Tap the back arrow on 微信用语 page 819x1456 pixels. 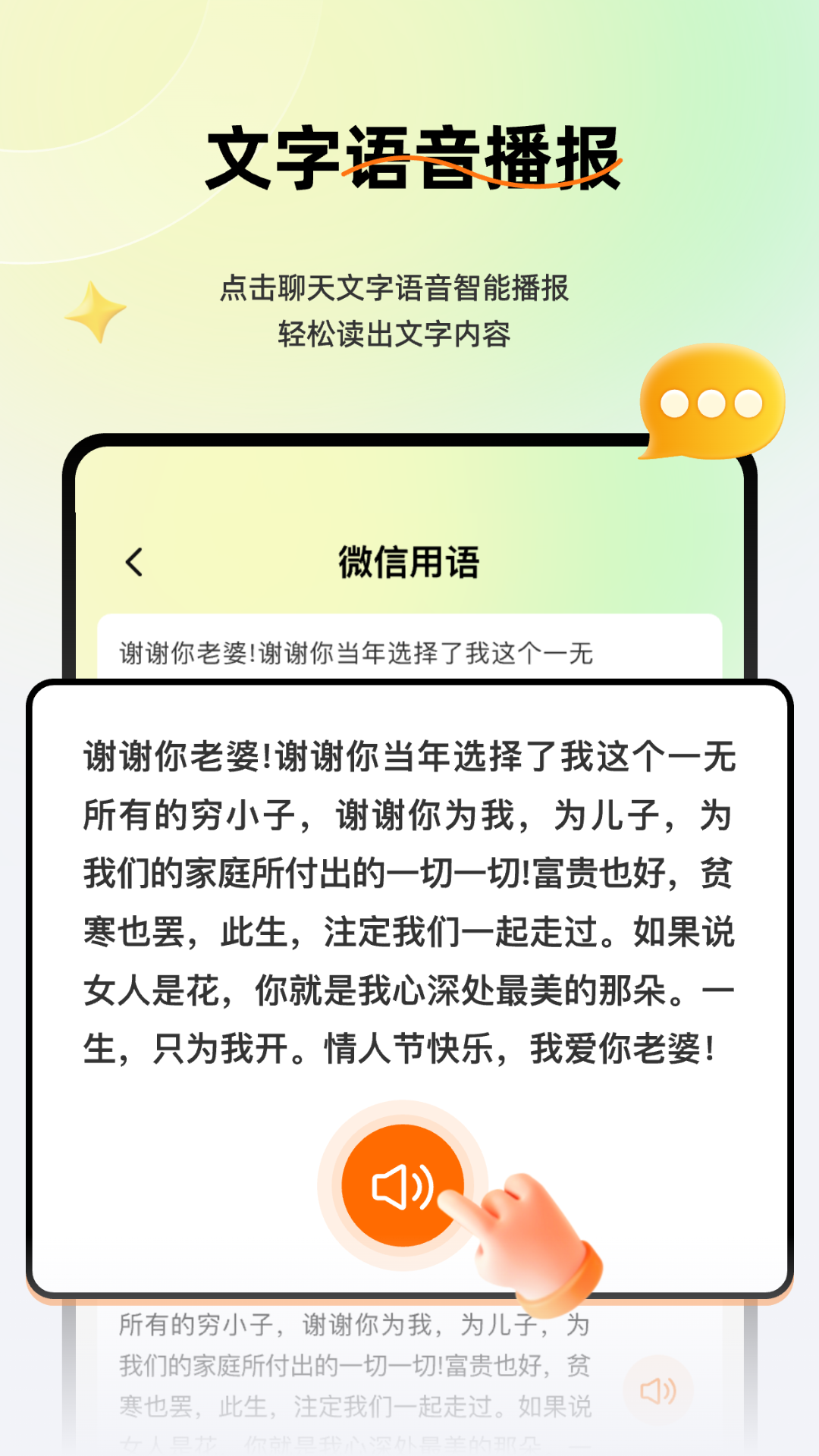tap(135, 563)
